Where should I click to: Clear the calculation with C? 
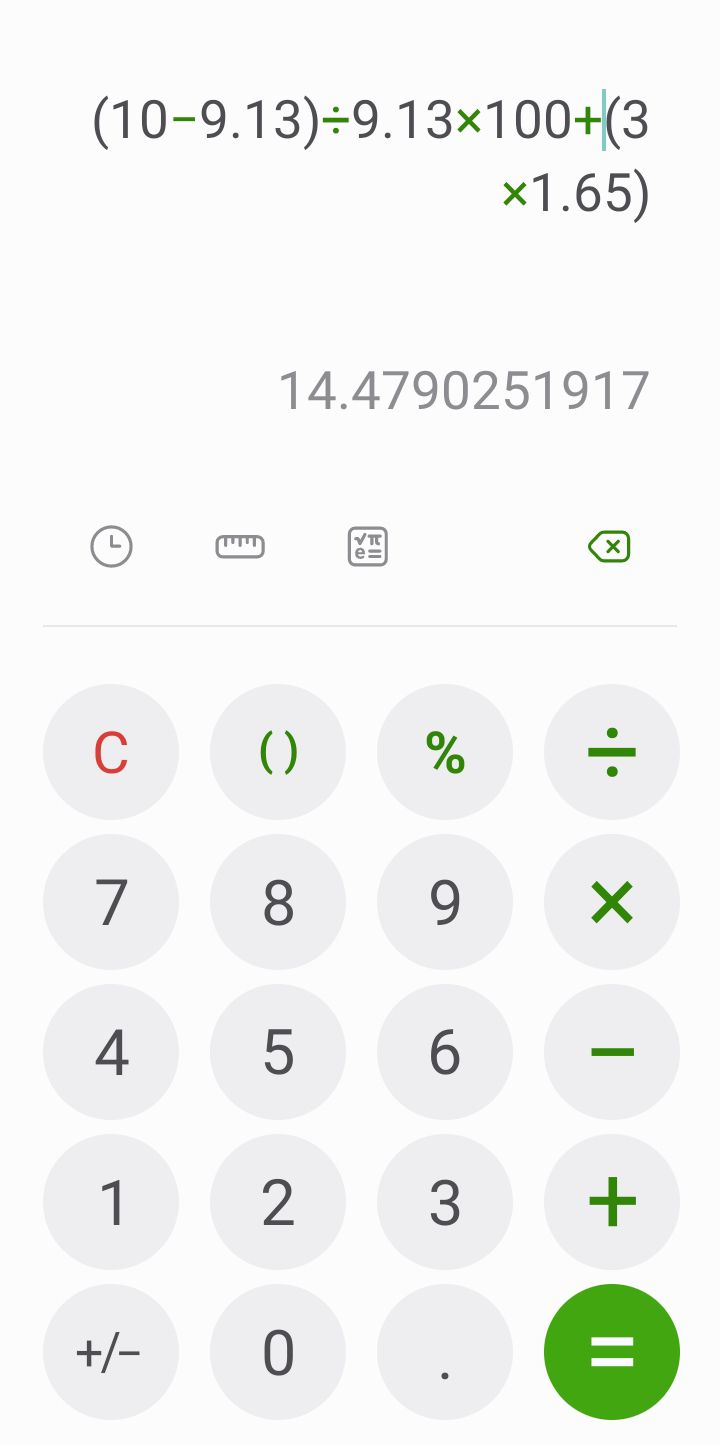111,752
